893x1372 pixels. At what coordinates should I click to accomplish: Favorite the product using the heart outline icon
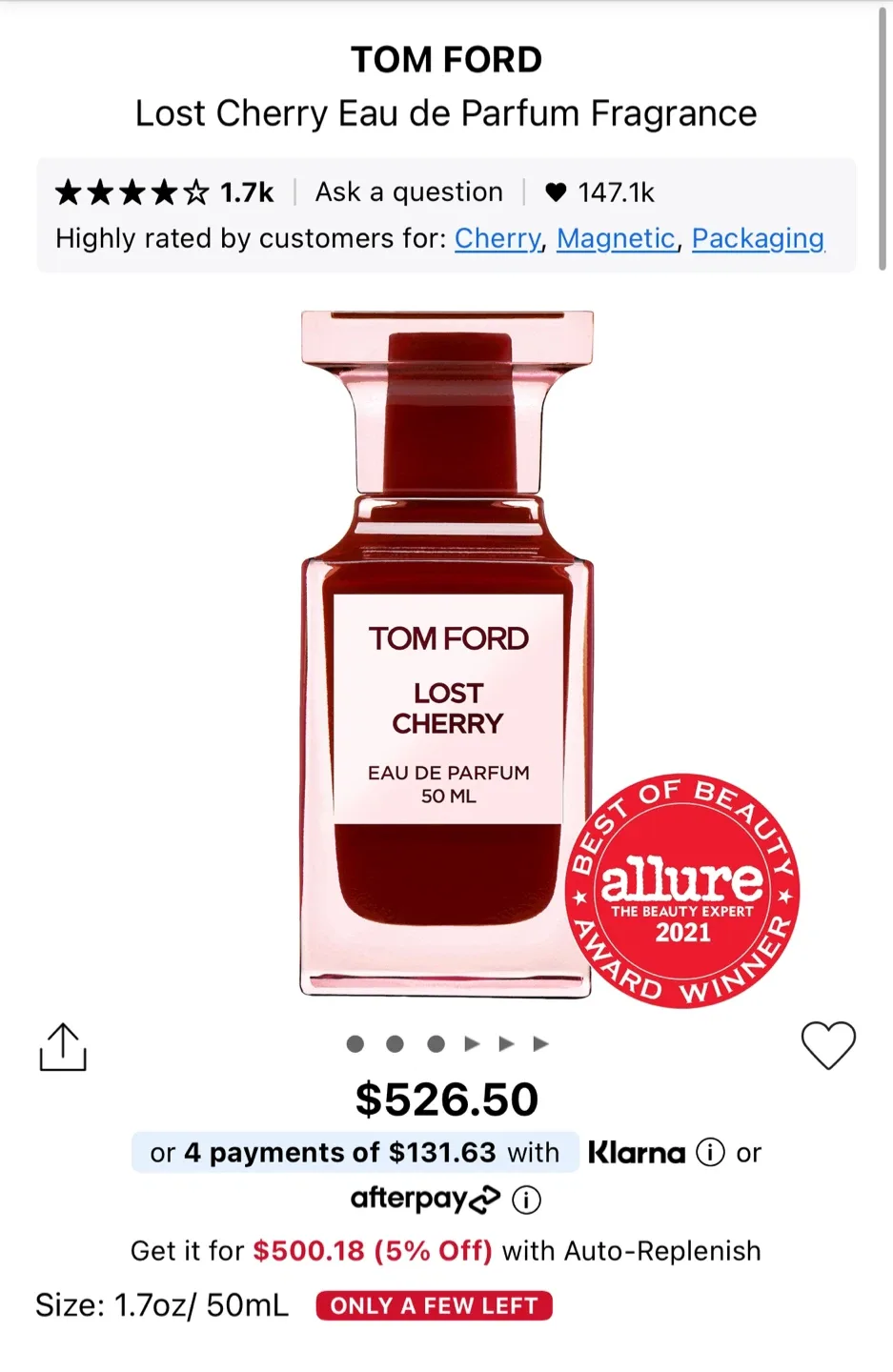[828, 1045]
